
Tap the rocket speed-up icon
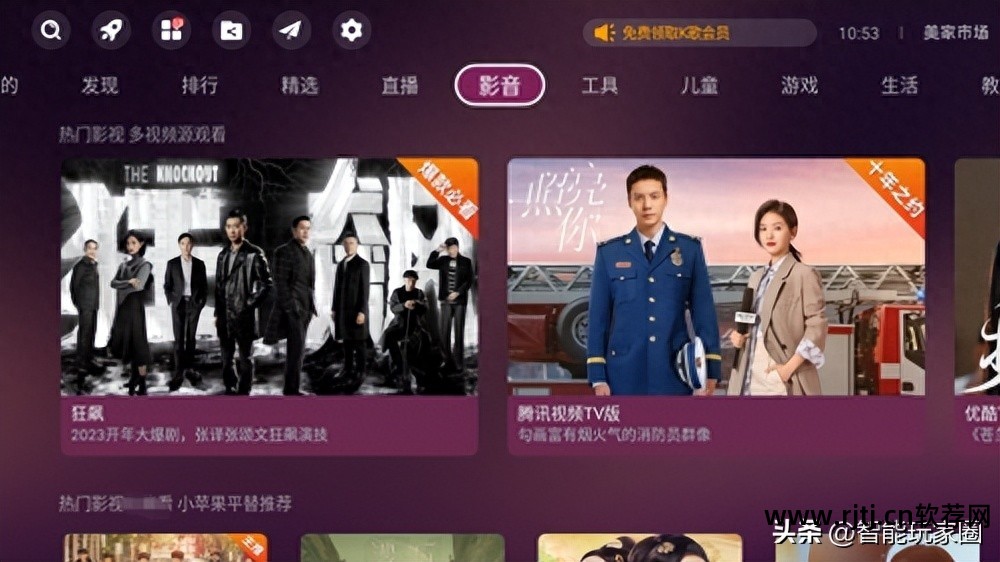point(111,31)
